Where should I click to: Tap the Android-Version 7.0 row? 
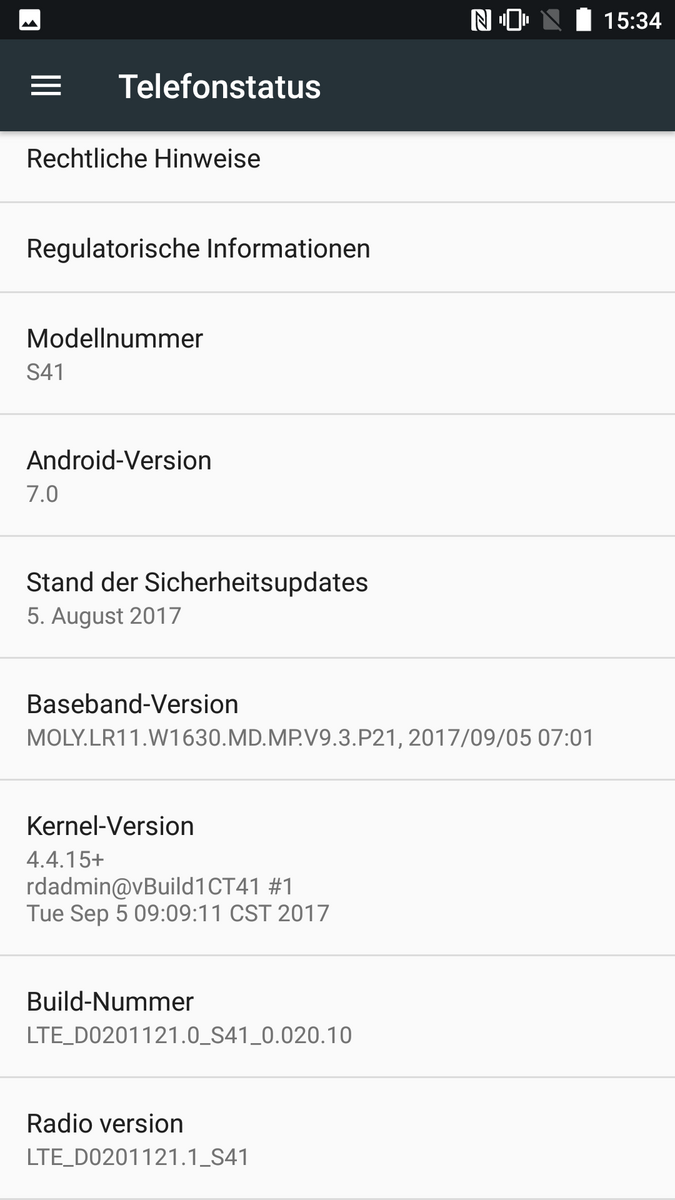[337, 476]
